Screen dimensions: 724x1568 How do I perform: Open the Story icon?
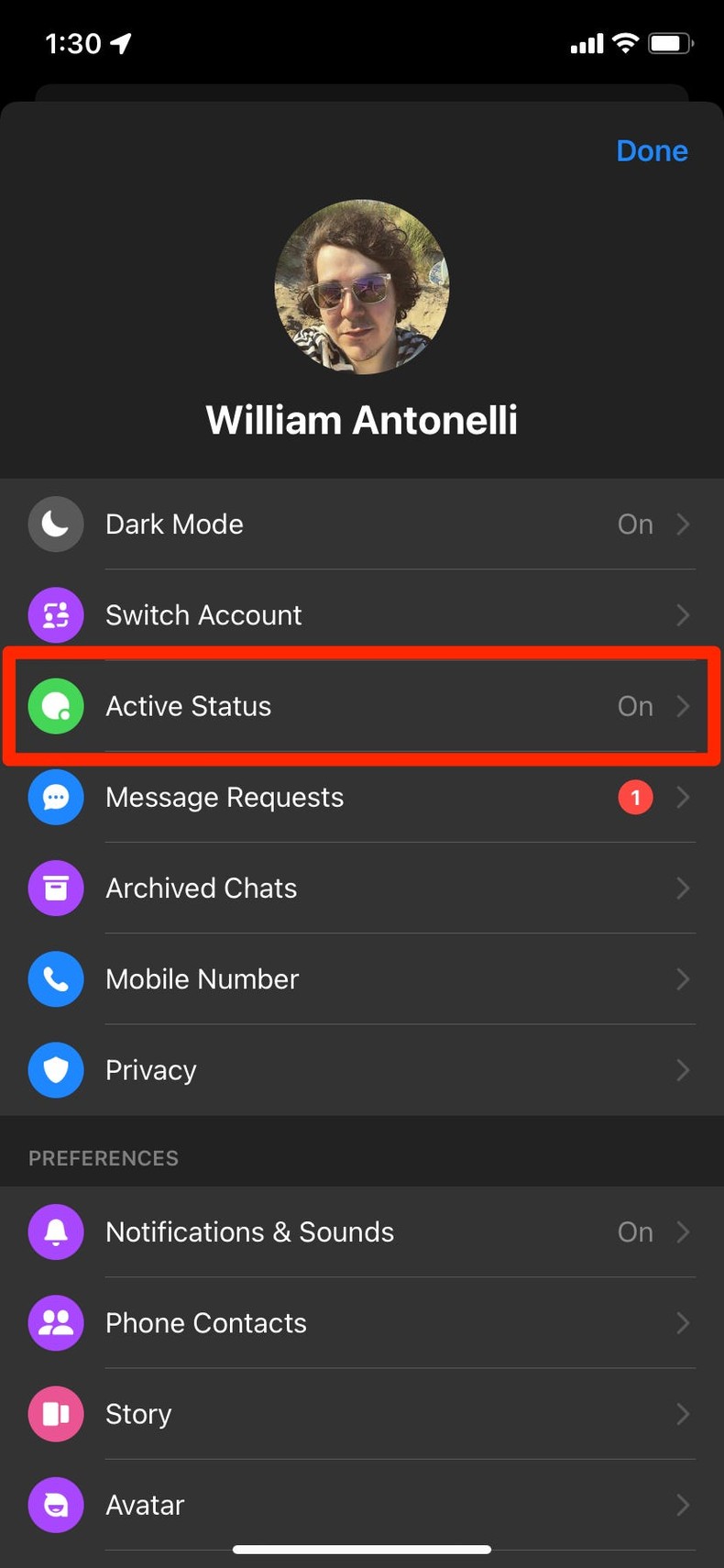pyautogui.click(x=56, y=1414)
